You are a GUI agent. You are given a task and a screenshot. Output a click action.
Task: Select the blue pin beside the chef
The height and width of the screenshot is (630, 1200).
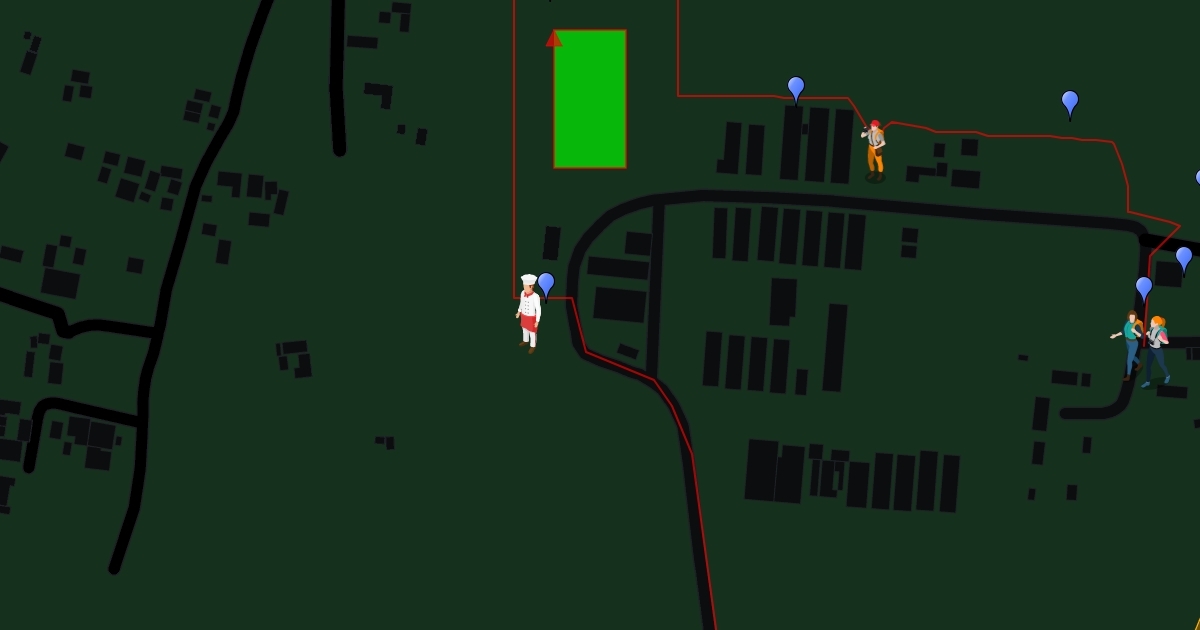pyautogui.click(x=546, y=285)
